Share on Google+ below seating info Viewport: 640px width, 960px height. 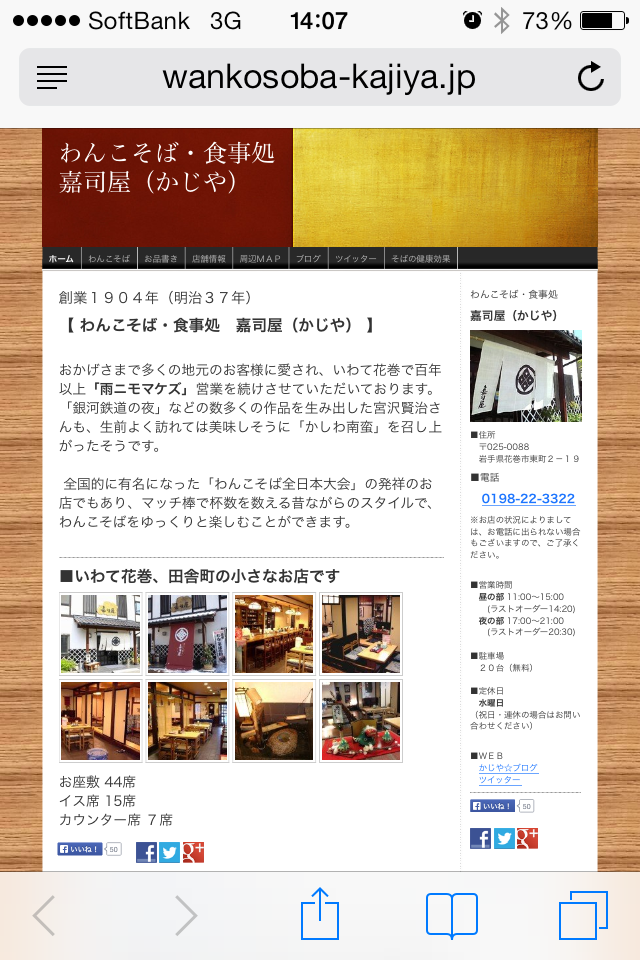pos(193,852)
